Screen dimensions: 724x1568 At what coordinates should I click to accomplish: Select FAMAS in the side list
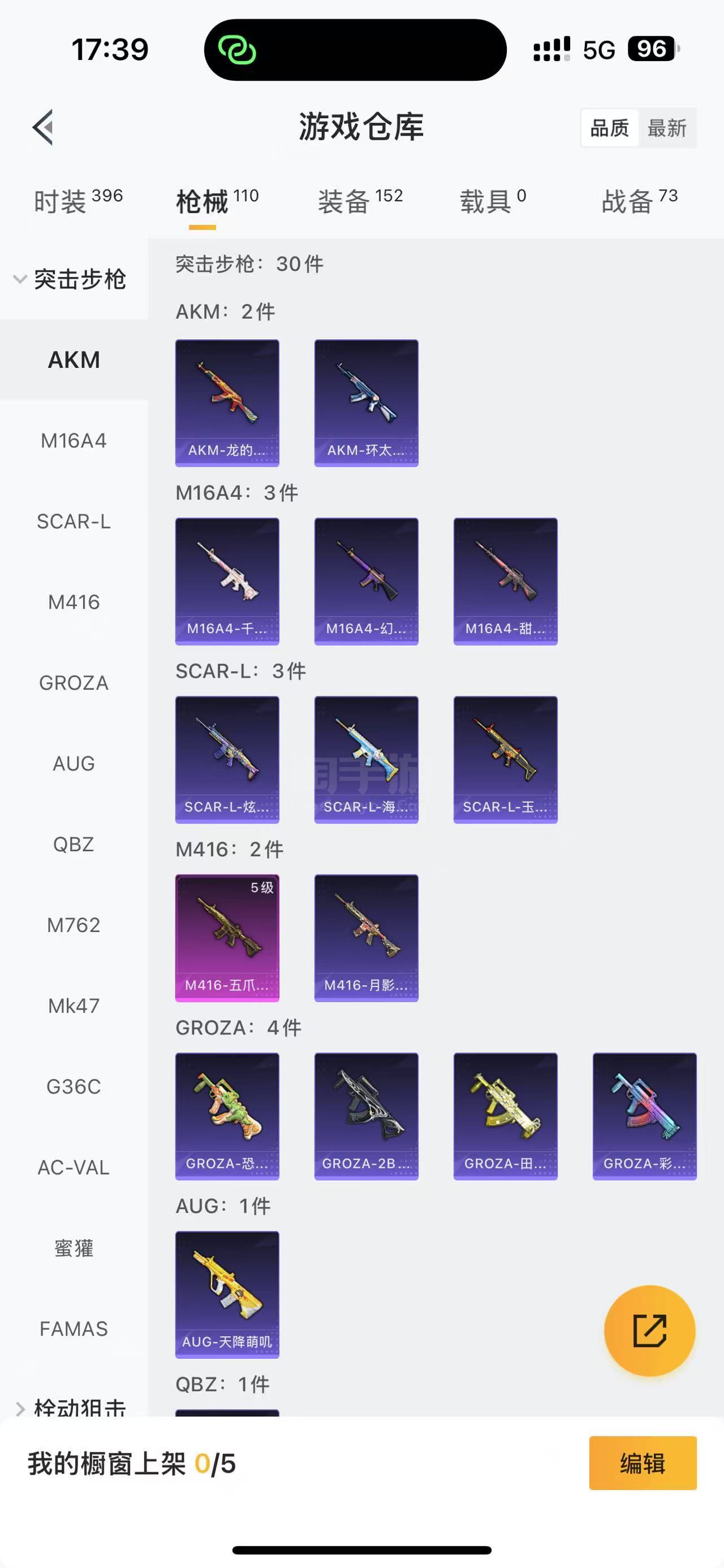(74, 1329)
